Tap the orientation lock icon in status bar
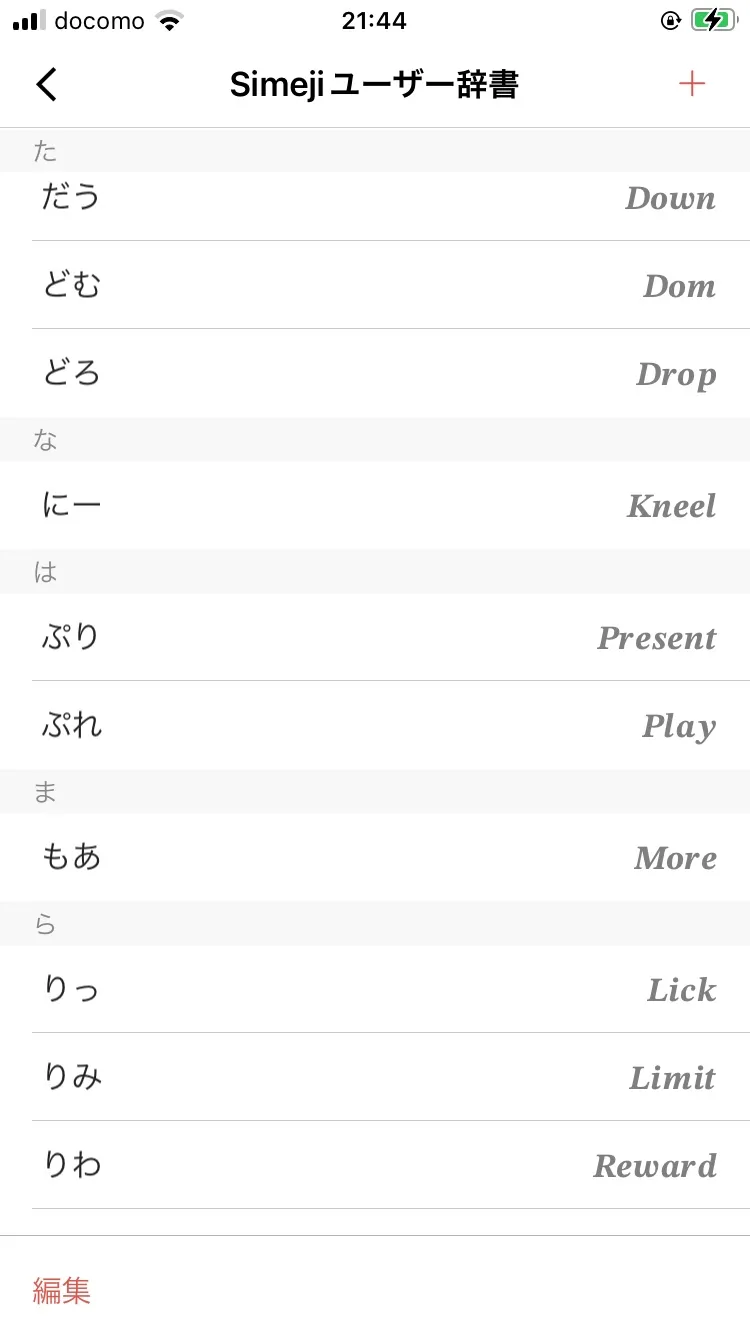 click(x=669, y=19)
